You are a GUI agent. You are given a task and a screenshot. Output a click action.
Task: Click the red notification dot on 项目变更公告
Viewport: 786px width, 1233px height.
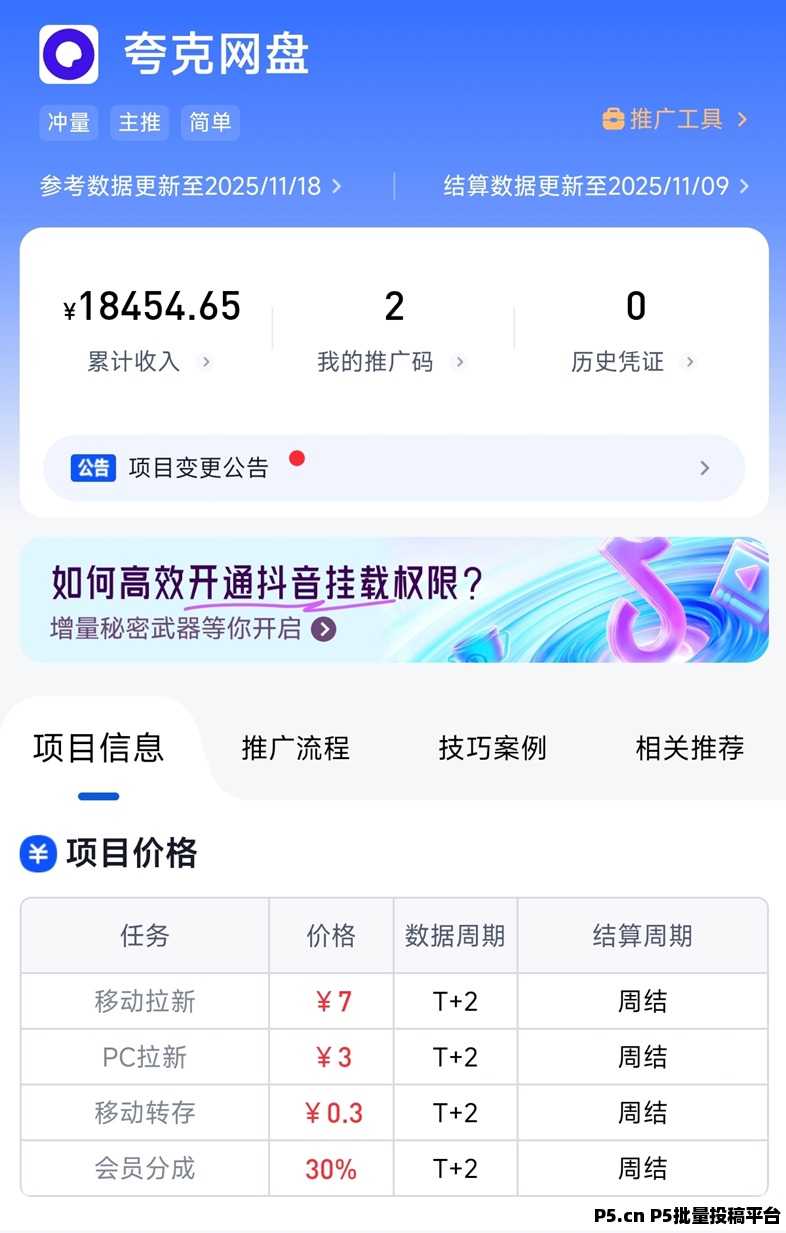pos(297,457)
